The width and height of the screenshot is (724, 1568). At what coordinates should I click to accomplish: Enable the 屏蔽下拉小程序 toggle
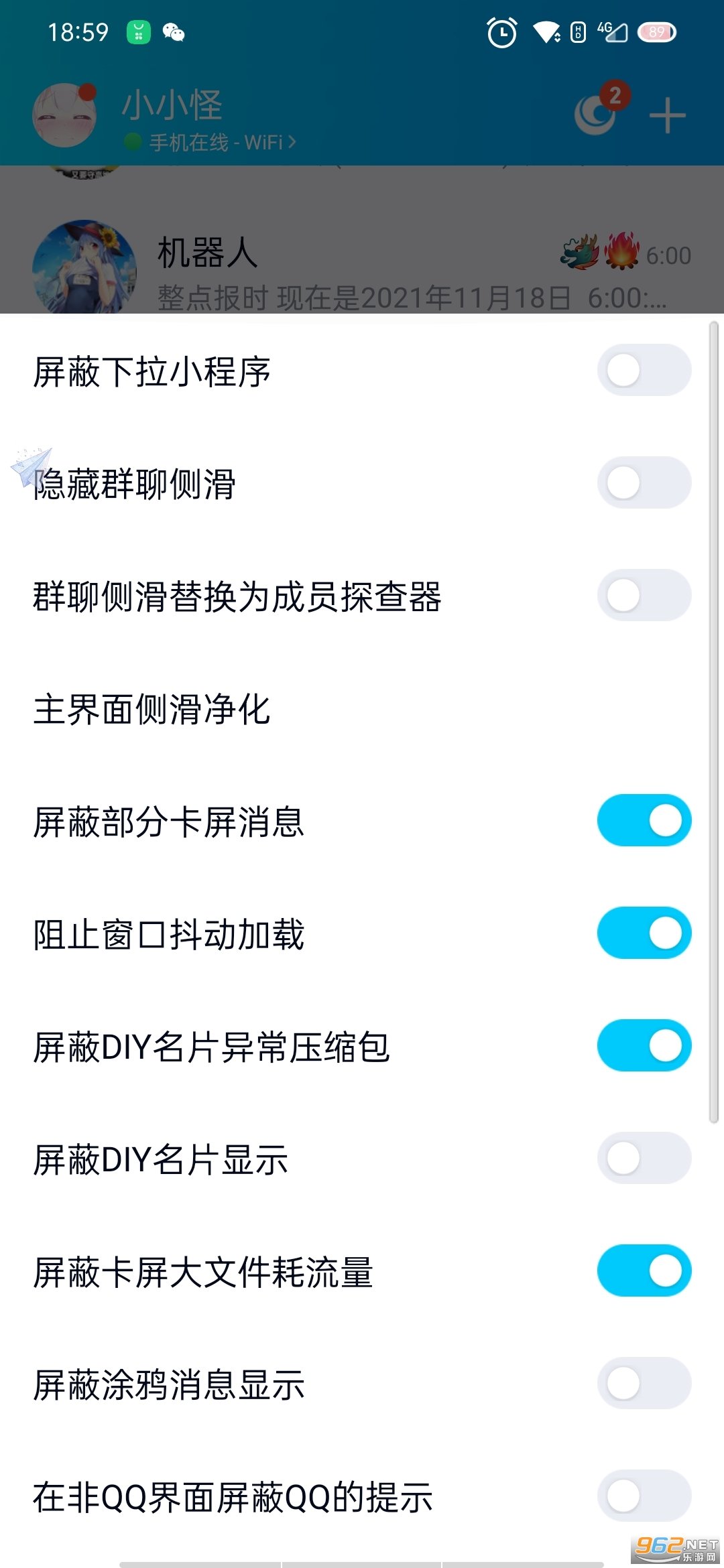tap(643, 370)
